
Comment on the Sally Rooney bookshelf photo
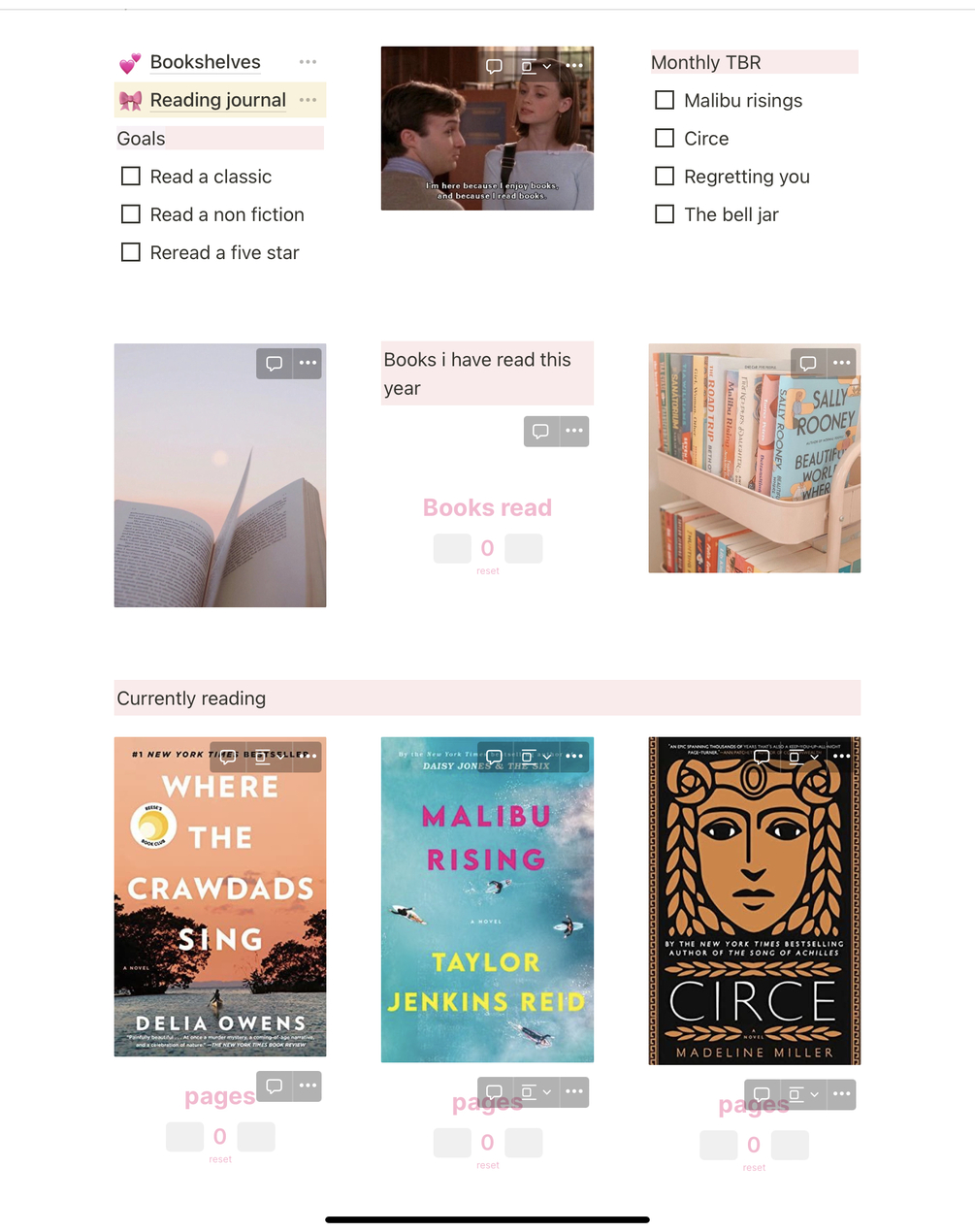tap(807, 363)
